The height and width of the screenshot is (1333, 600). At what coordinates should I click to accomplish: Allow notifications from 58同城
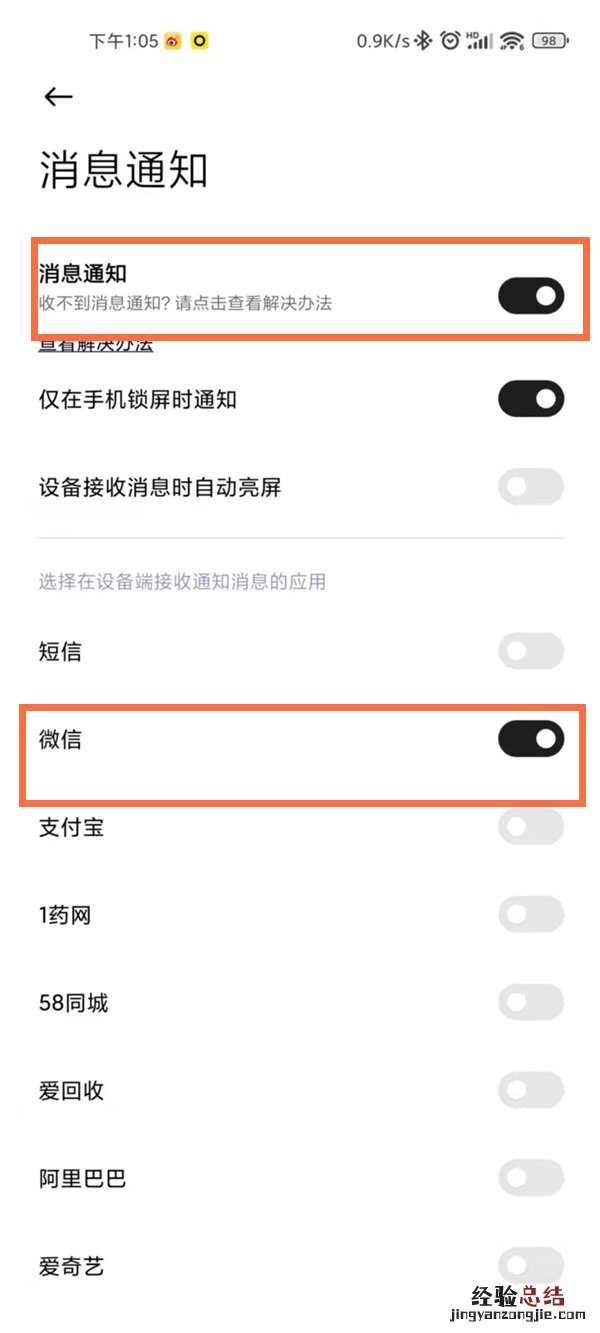click(531, 1002)
